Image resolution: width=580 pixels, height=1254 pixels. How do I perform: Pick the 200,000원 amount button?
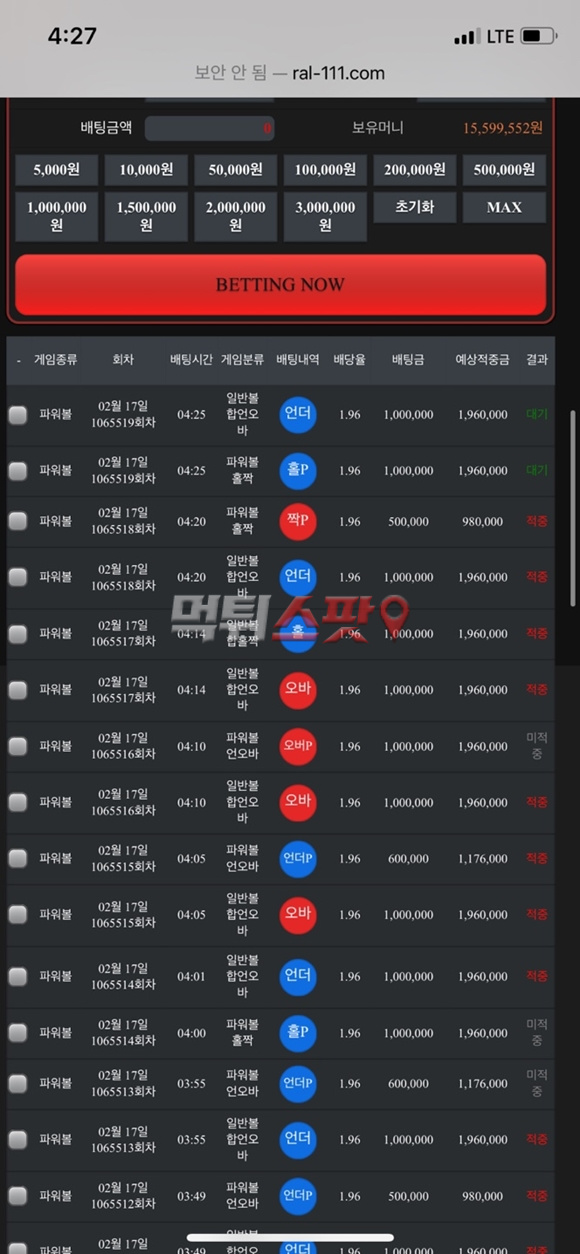point(415,170)
